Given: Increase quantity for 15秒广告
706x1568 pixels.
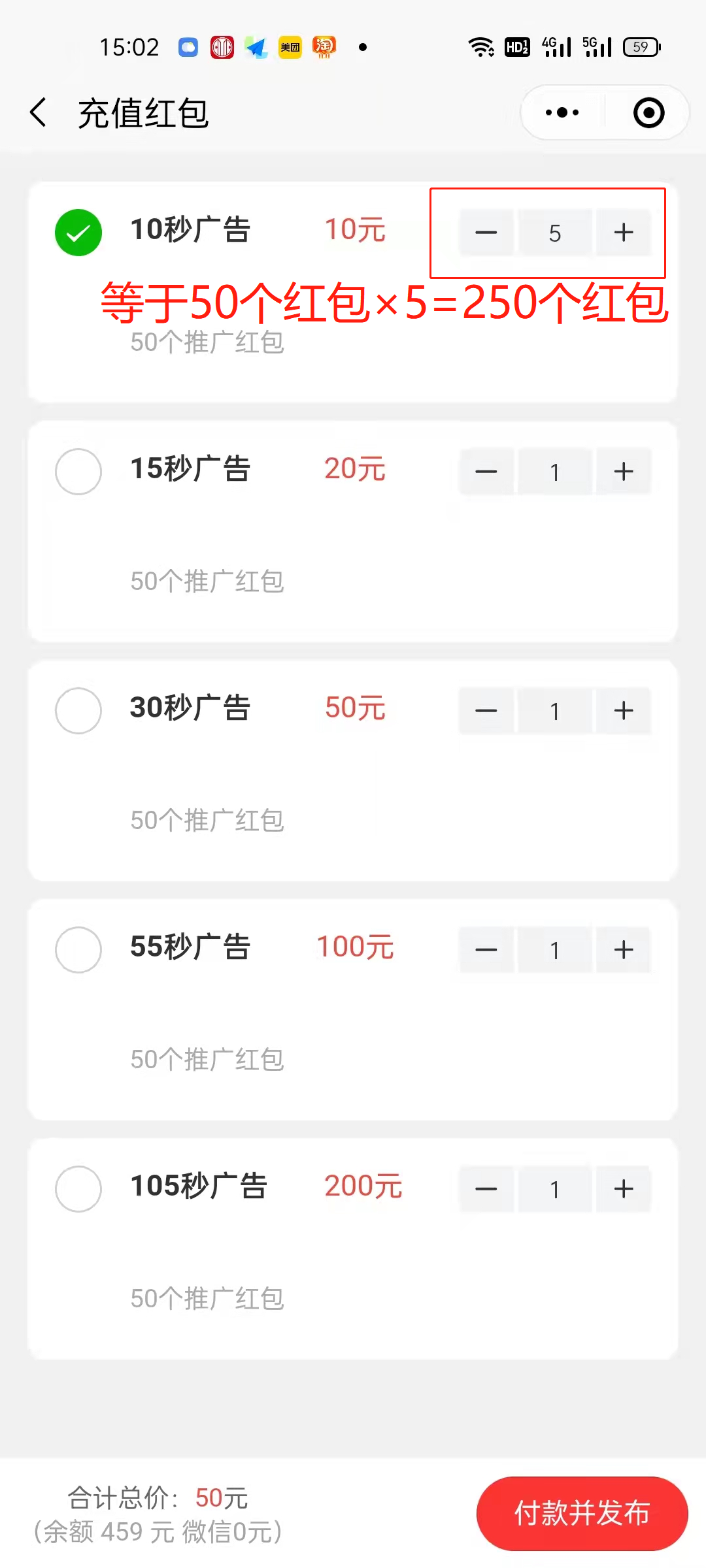Looking at the screenshot, I should pyautogui.click(x=624, y=471).
